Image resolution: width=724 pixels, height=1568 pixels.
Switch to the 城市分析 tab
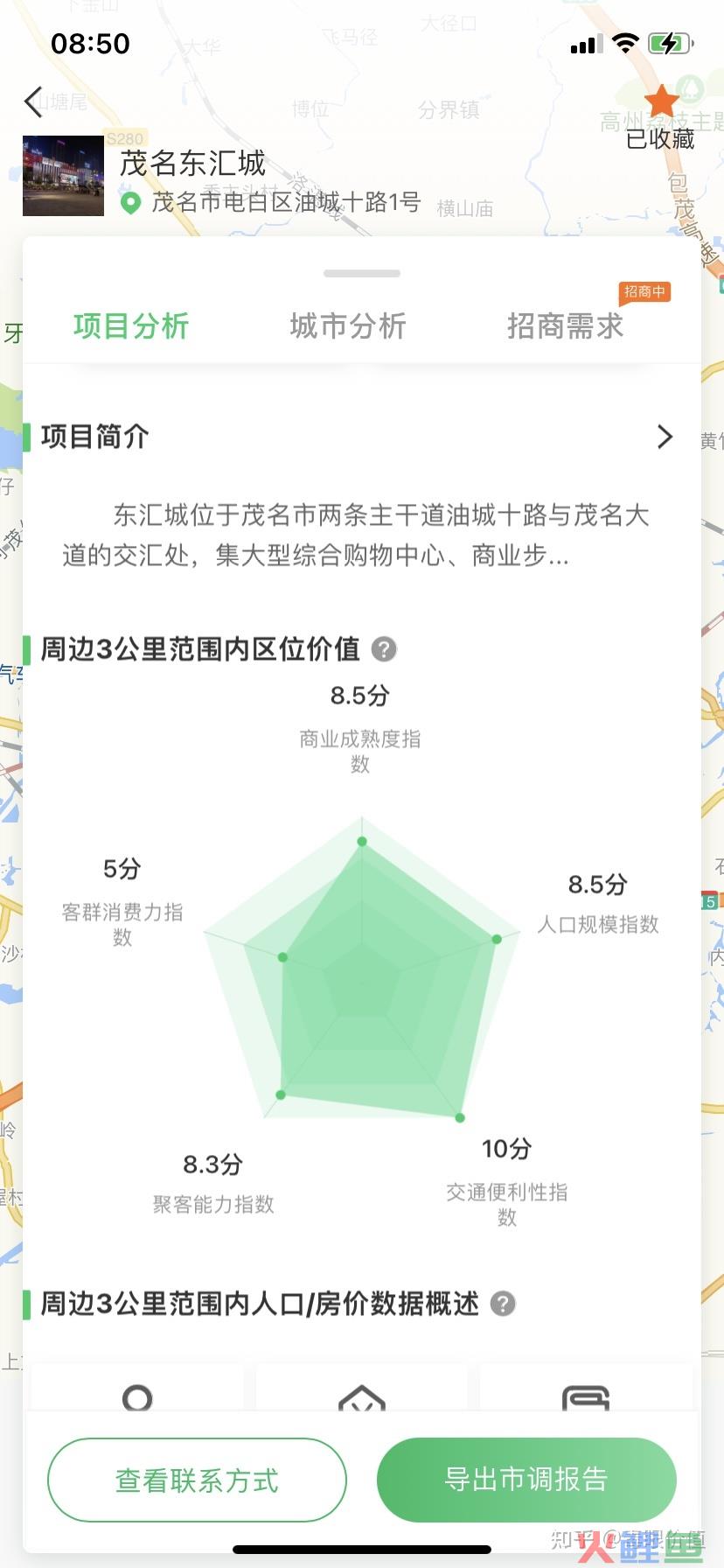click(x=347, y=326)
